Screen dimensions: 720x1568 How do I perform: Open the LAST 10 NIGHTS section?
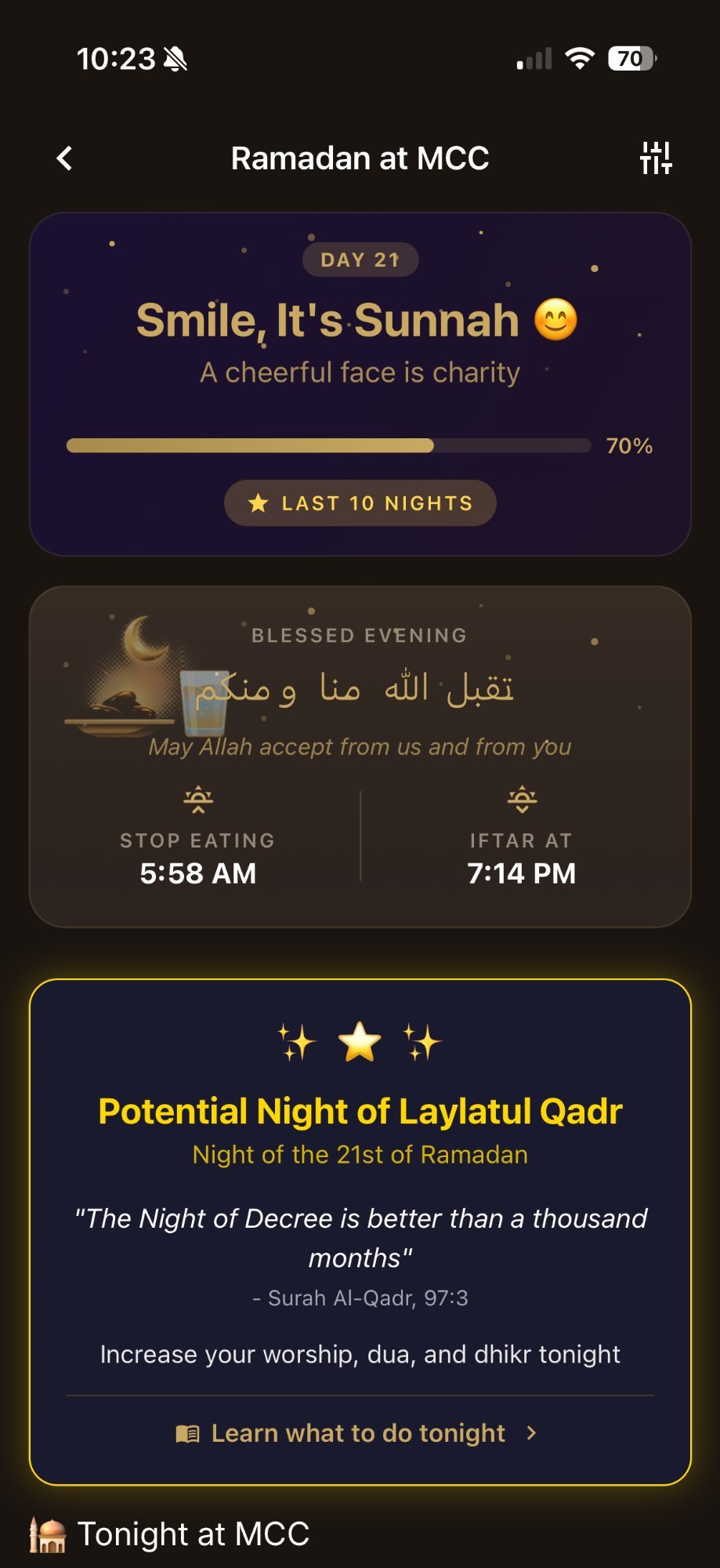point(360,503)
